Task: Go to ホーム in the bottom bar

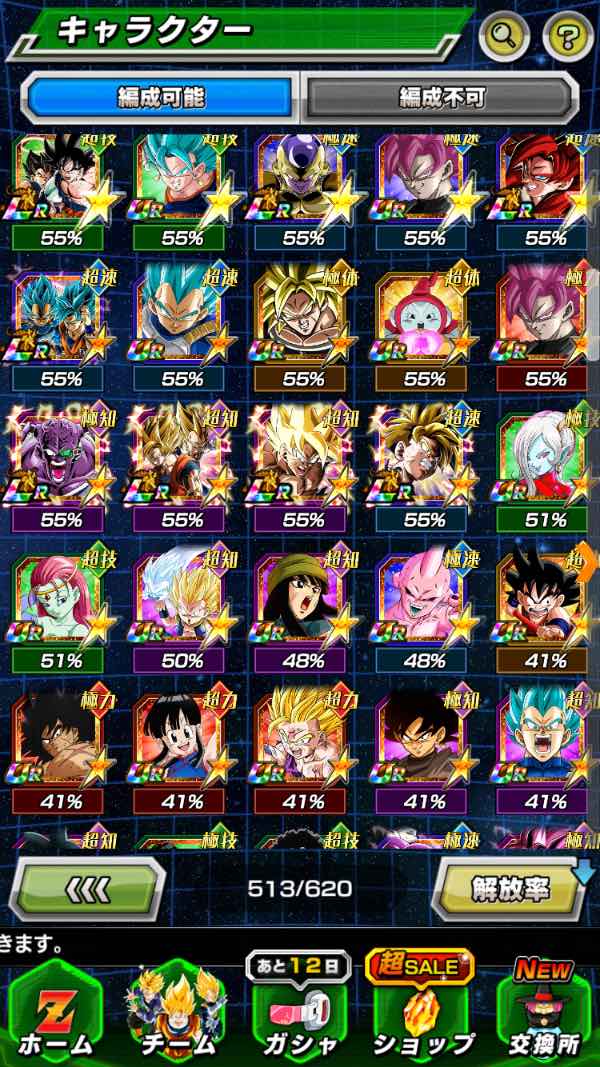Action: coord(56,1010)
